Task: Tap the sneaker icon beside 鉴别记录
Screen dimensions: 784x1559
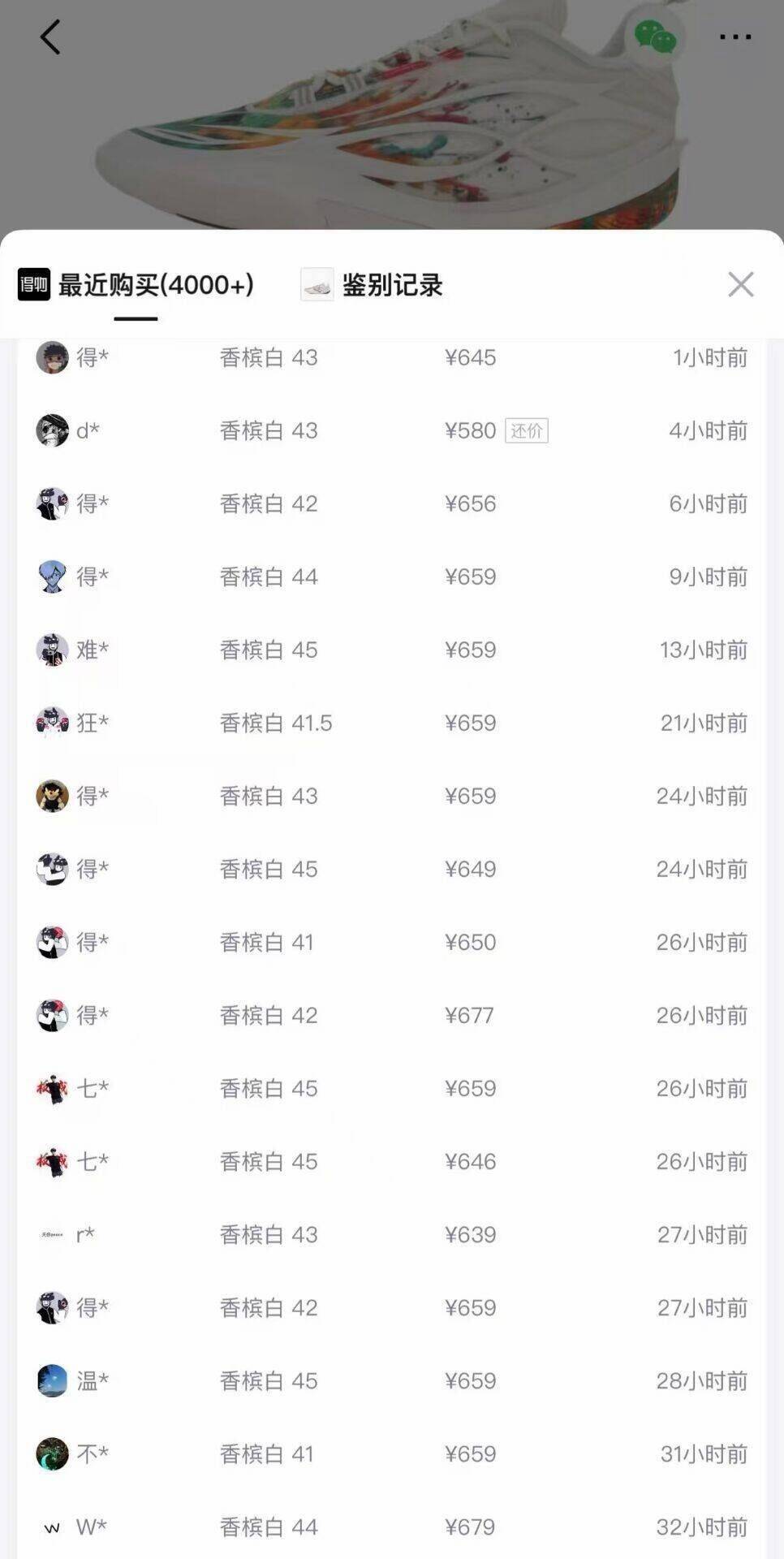Action: (315, 286)
